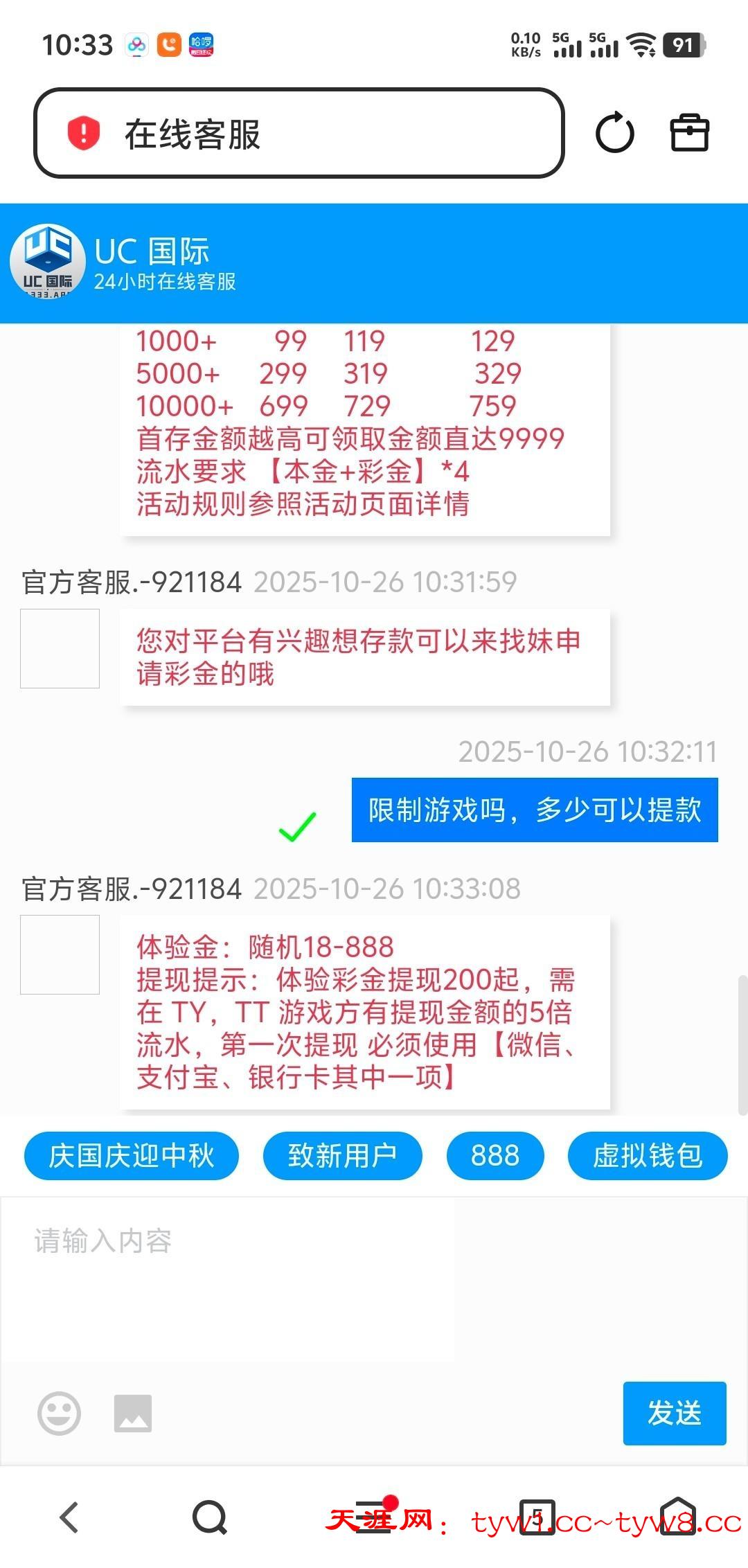Open the emoji picker

pyautogui.click(x=60, y=1414)
